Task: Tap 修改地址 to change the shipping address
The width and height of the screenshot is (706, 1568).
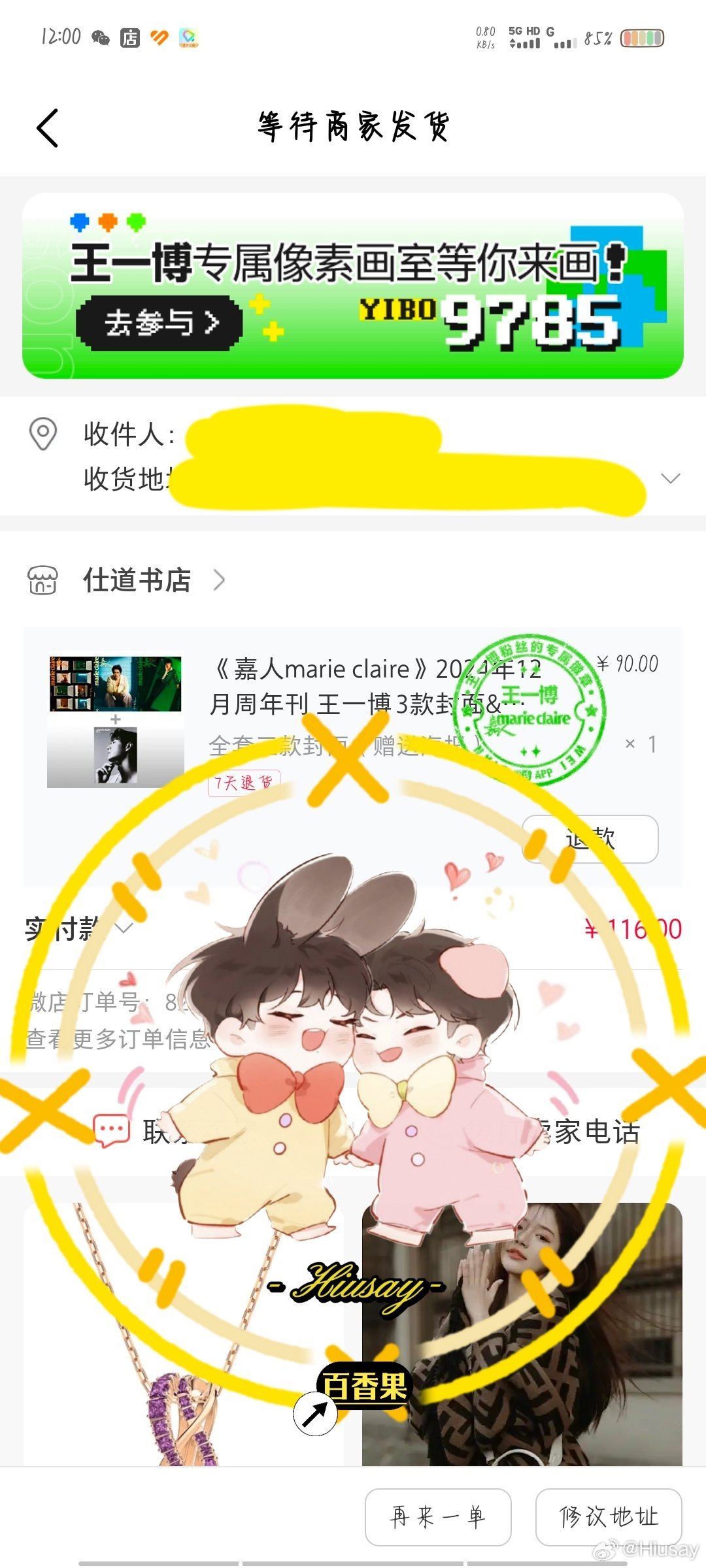Action: (x=609, y=1517)
